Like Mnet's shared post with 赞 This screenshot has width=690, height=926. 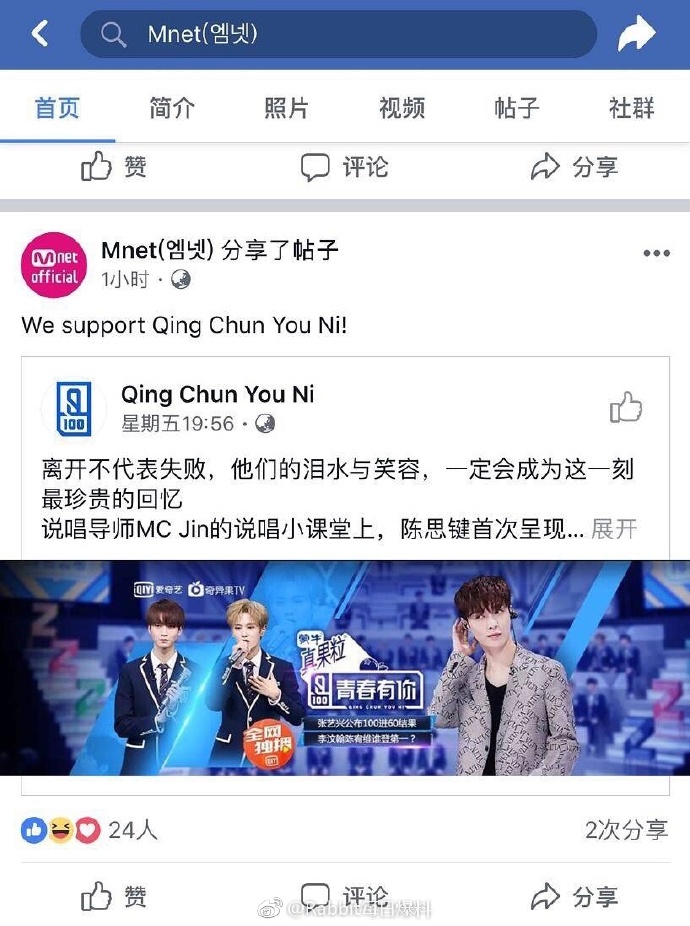[x=114, y=896]
